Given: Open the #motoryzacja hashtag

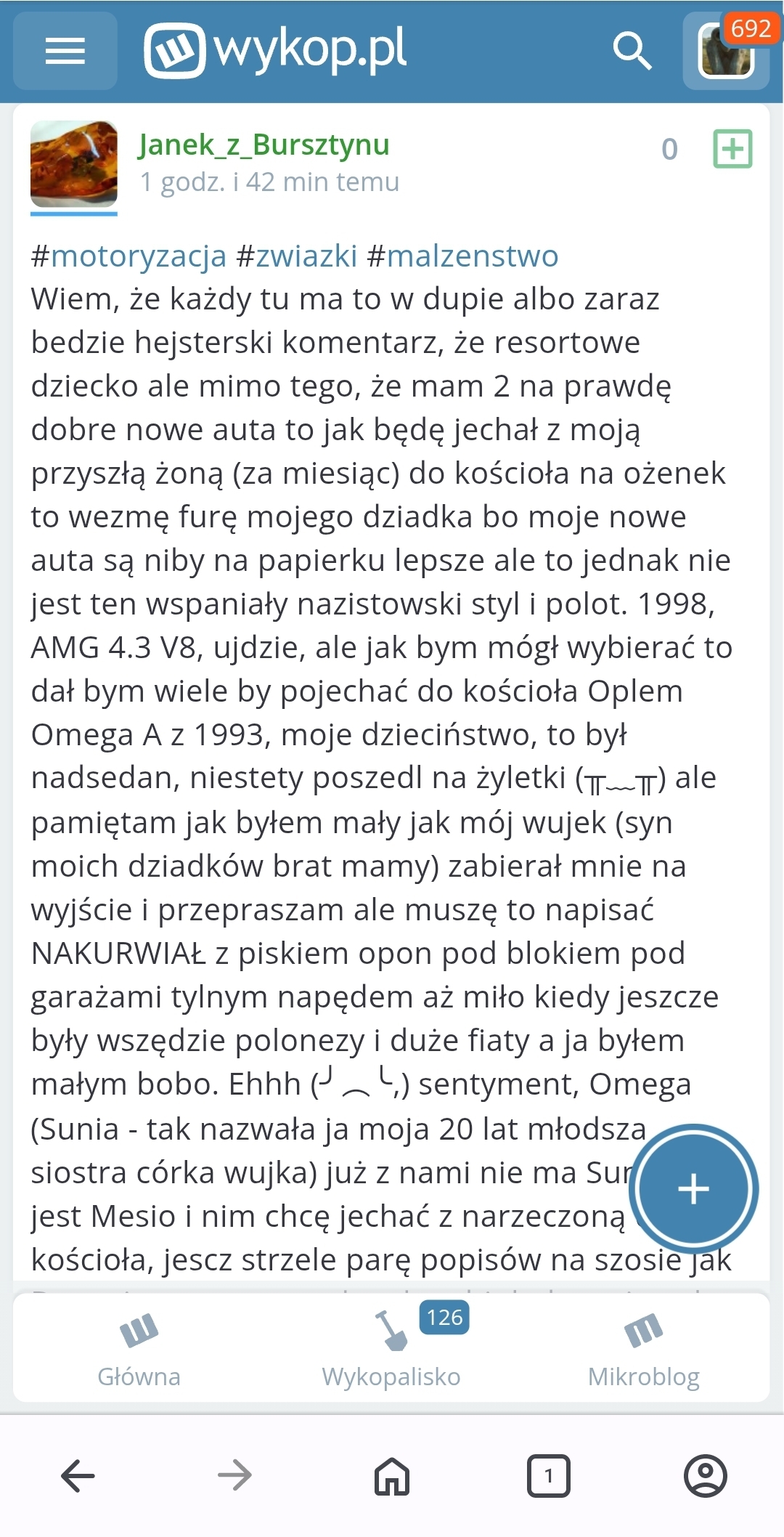Looking at the screenshot, I should (x=129, y=256).
